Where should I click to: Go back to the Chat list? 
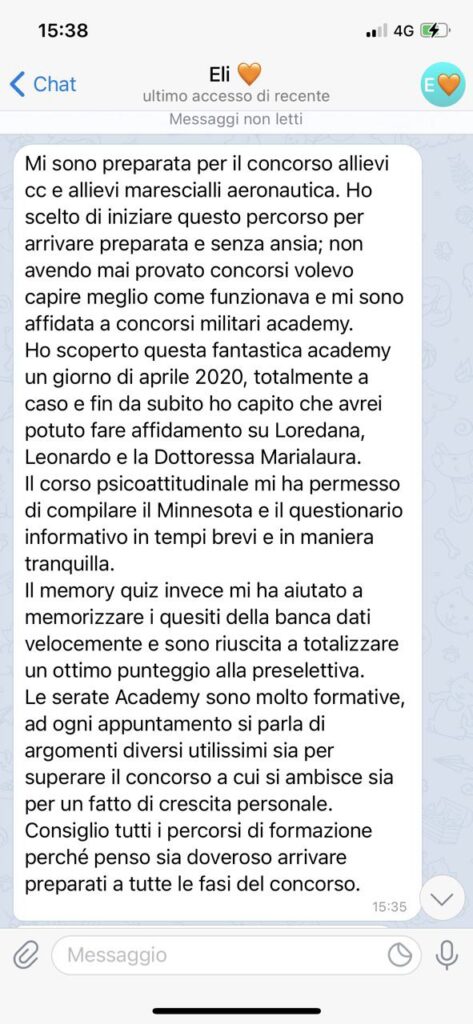43,84
